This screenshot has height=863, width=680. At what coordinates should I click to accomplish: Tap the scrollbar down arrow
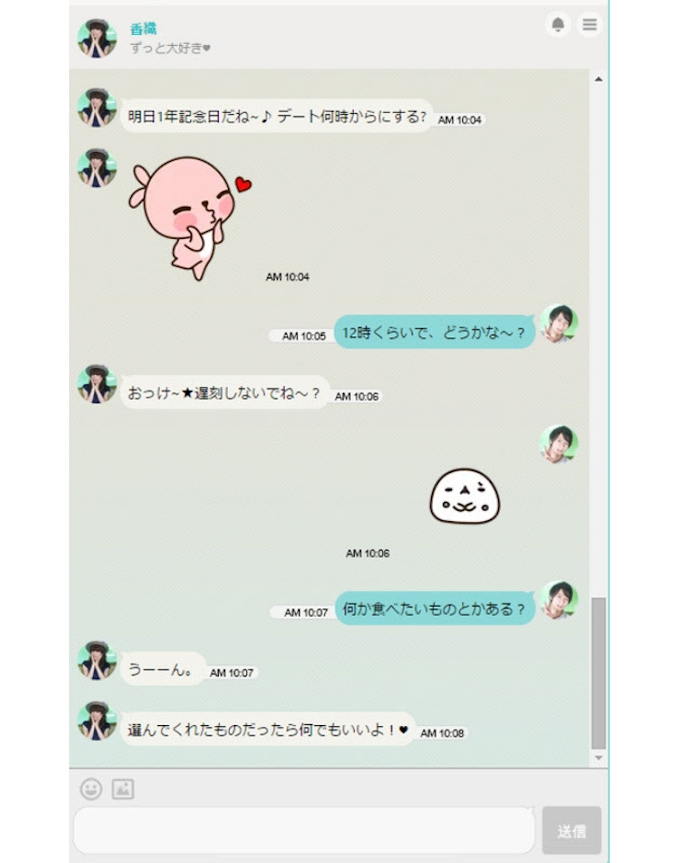[x=599, y=759]
